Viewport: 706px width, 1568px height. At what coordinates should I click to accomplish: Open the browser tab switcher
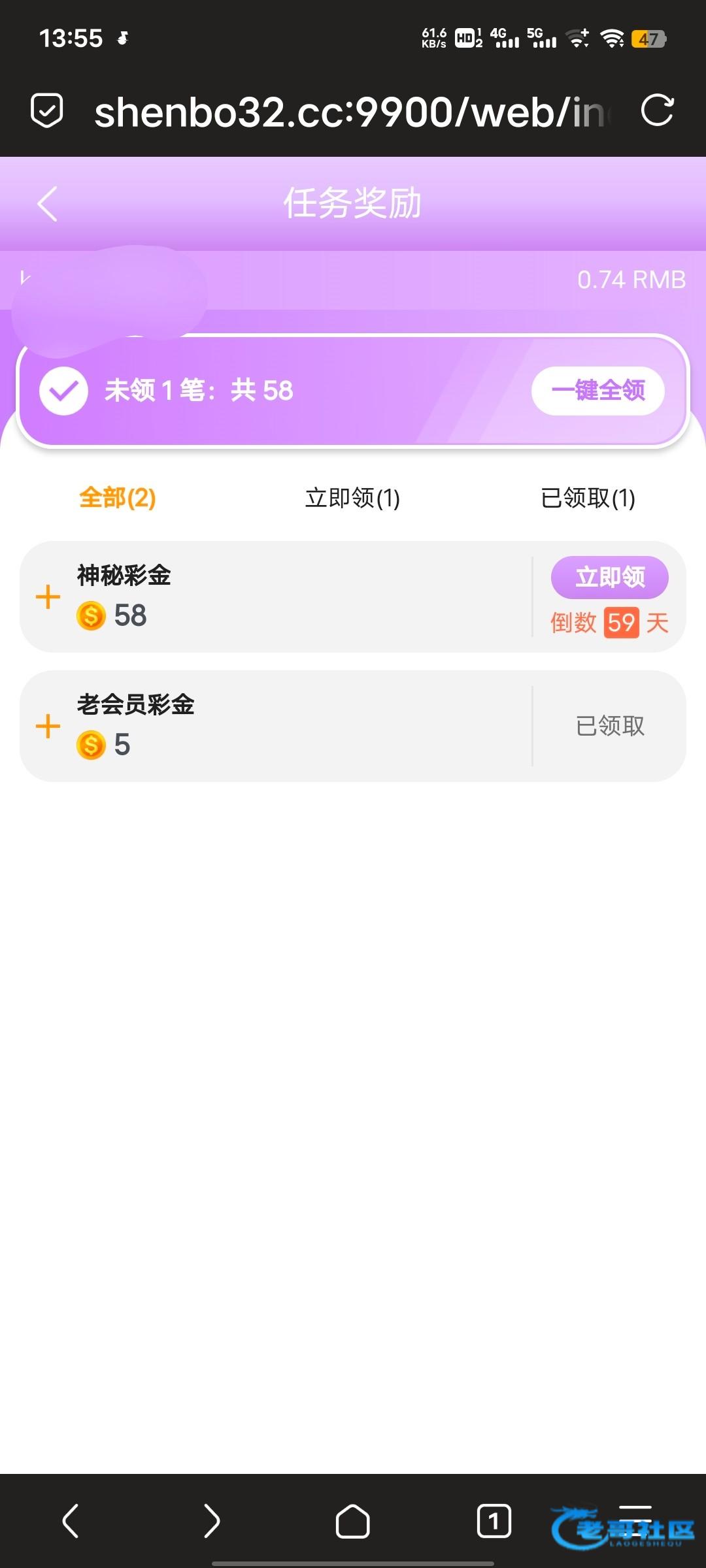click(x=494, y=1521)
